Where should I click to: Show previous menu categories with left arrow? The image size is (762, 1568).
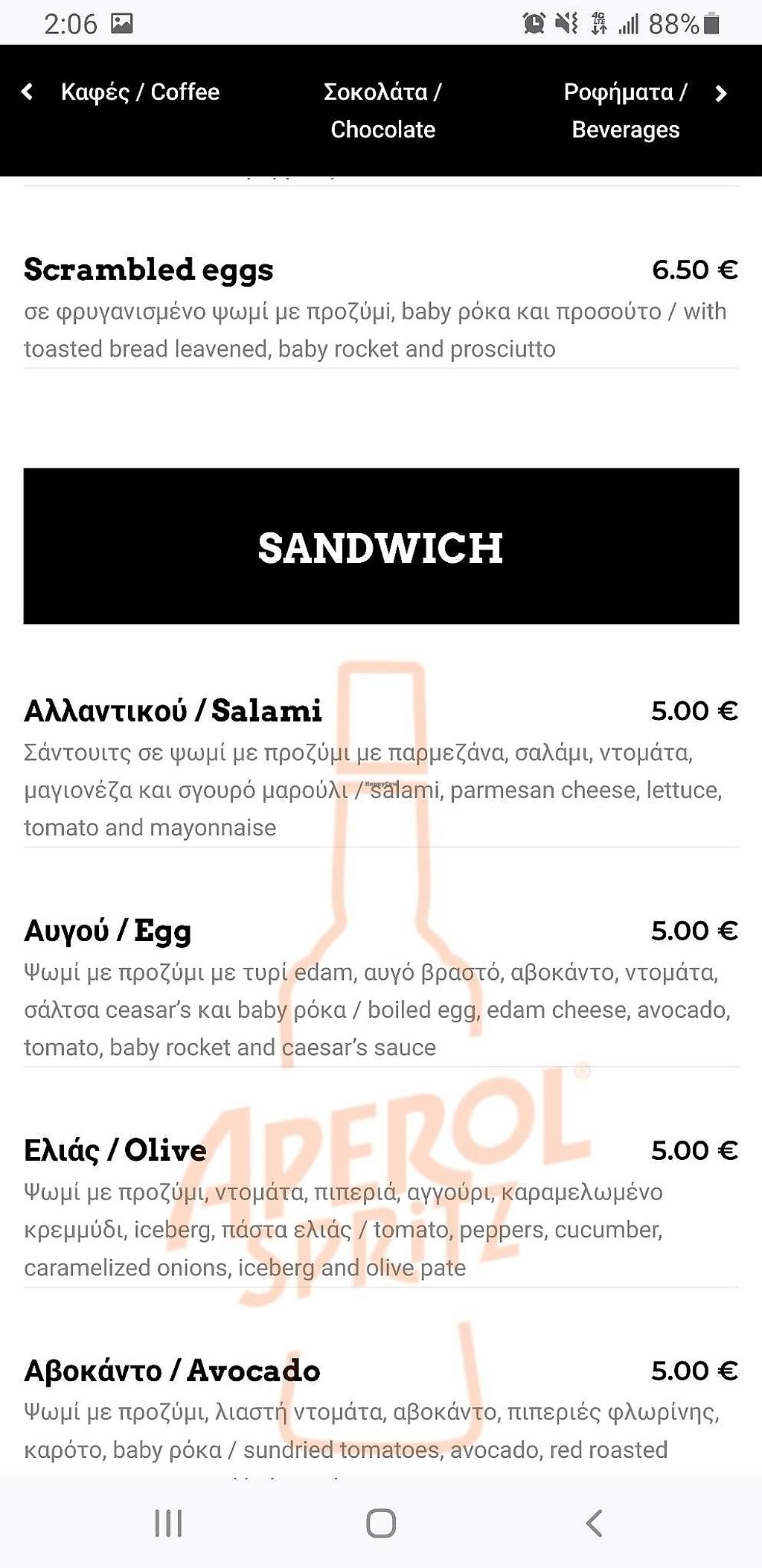point(28,92)
